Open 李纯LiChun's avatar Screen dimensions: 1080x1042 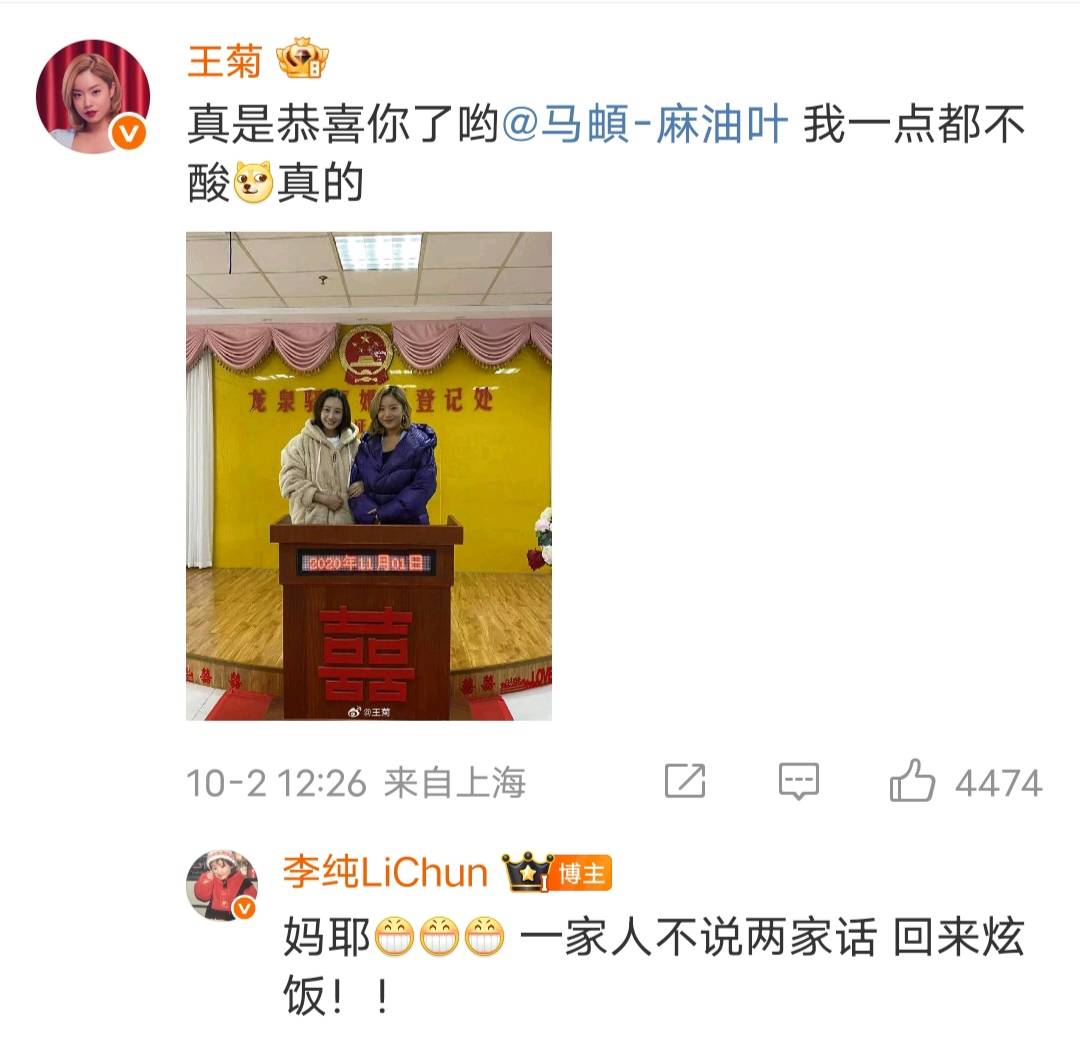[222, 885]
